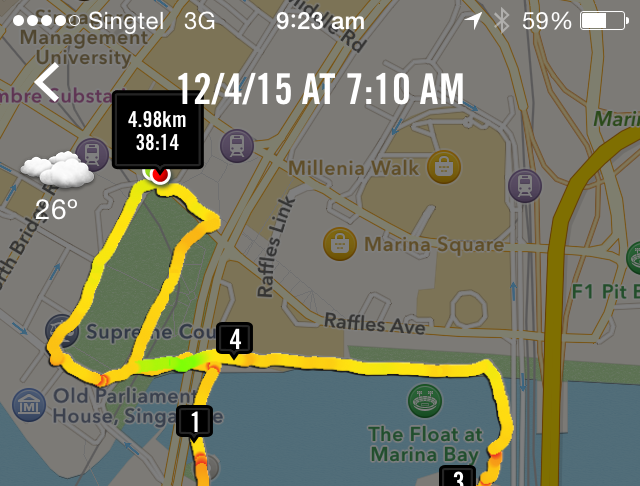Screen dimensions: 640x486
Task: Go back from the run map
Action: 48,83
